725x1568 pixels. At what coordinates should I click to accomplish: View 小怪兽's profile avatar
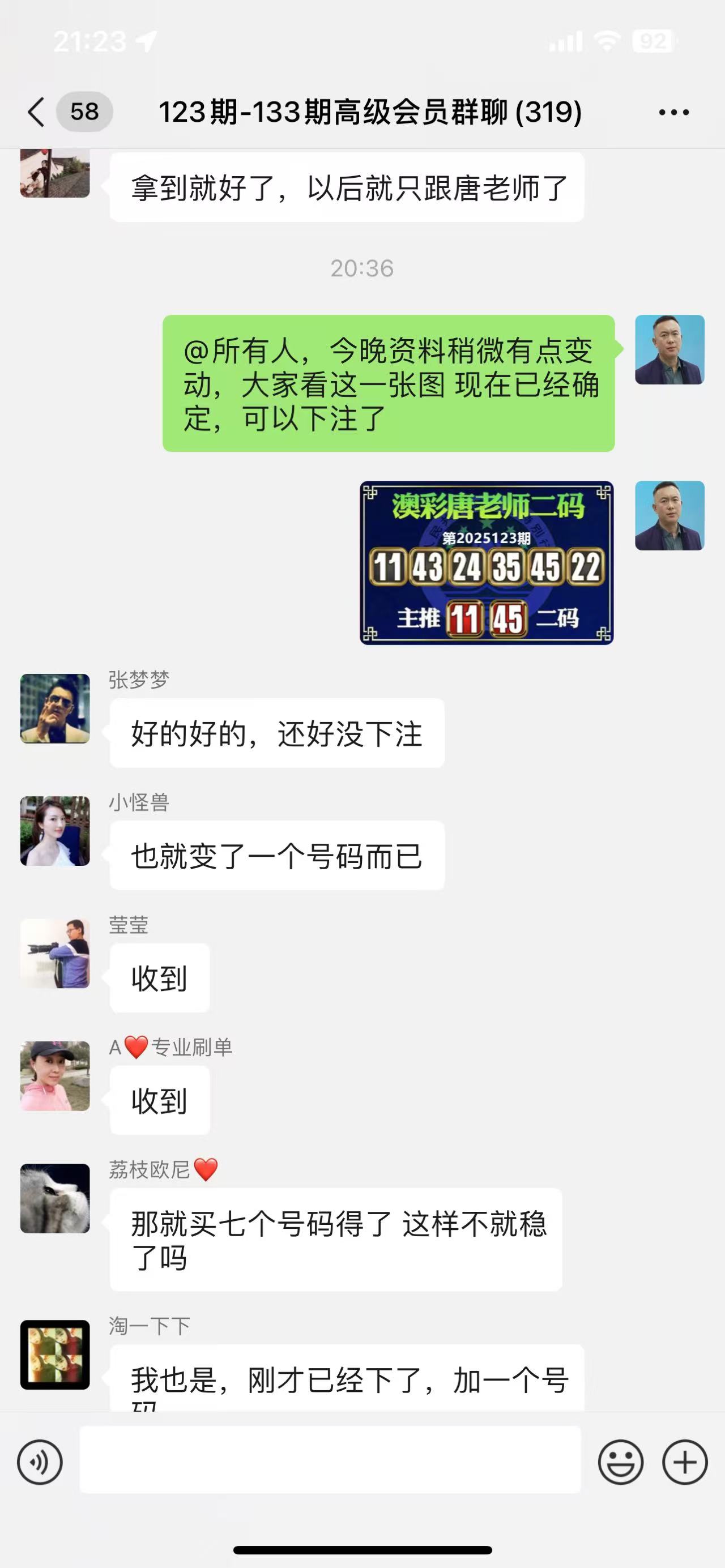click(56, 830)
